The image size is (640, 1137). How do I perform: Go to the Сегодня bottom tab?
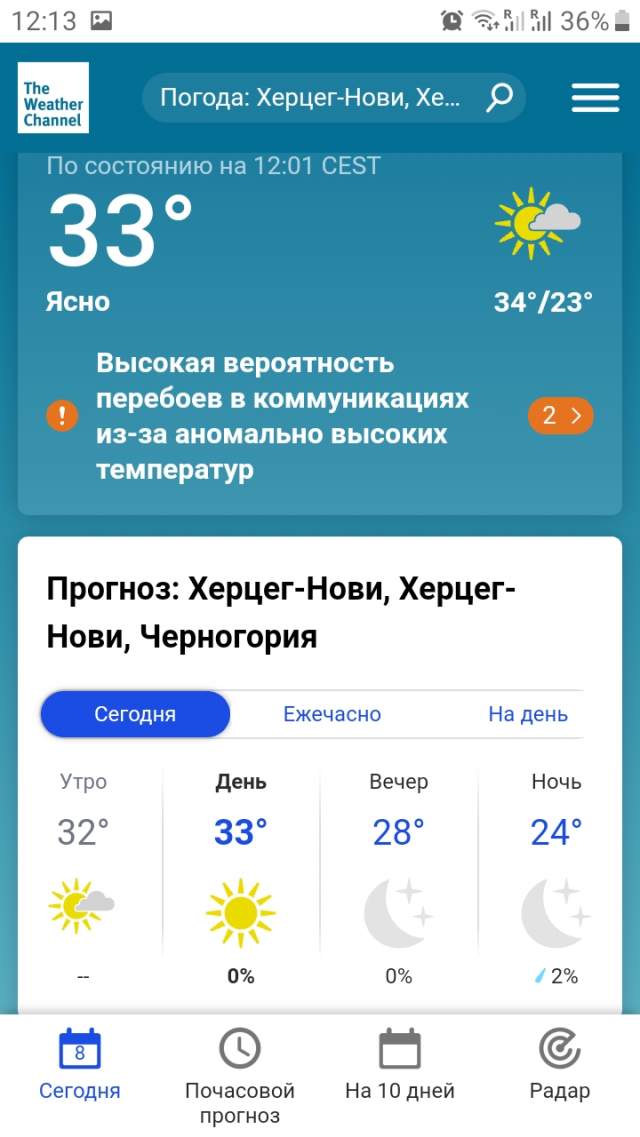click(x=80, y=1066)
